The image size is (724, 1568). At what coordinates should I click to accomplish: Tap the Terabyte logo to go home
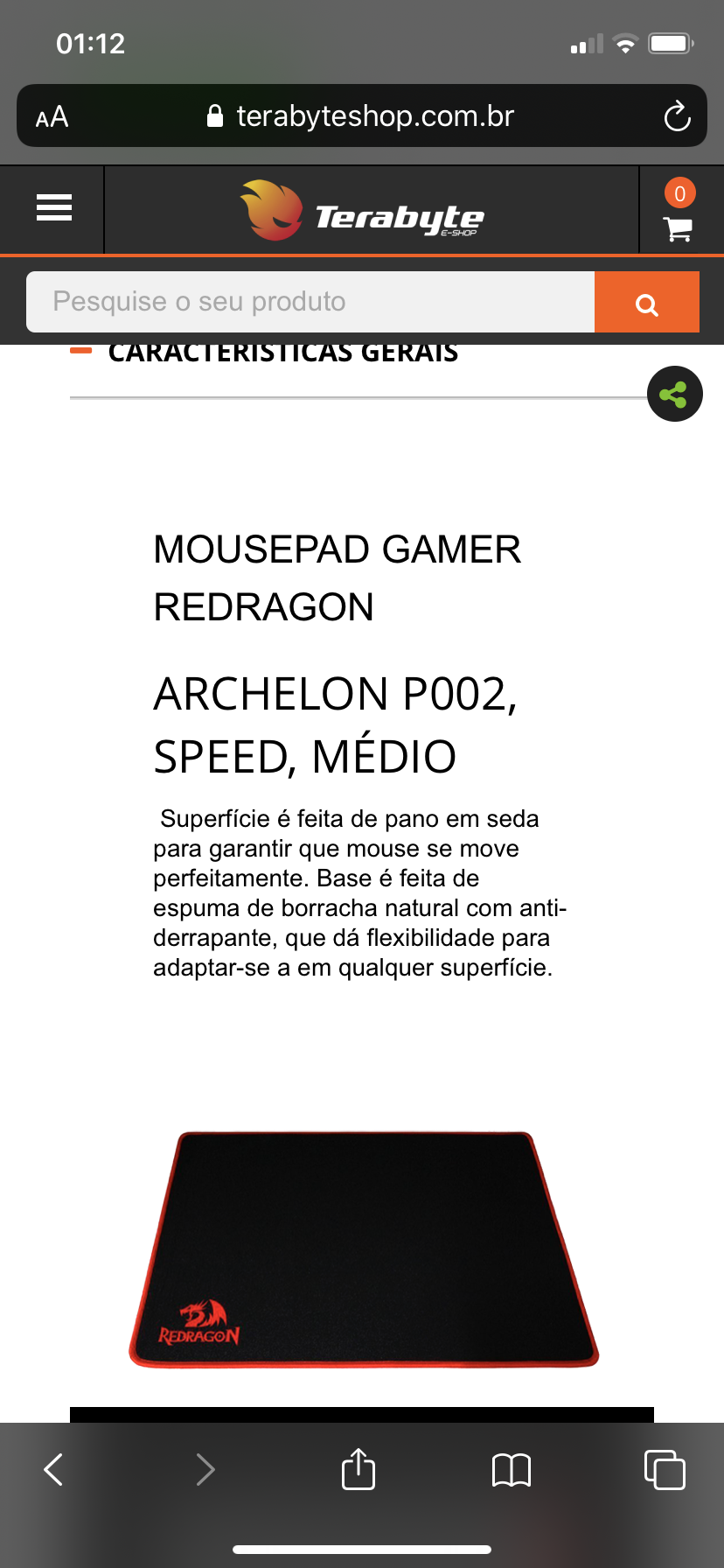tap(362, 211)
